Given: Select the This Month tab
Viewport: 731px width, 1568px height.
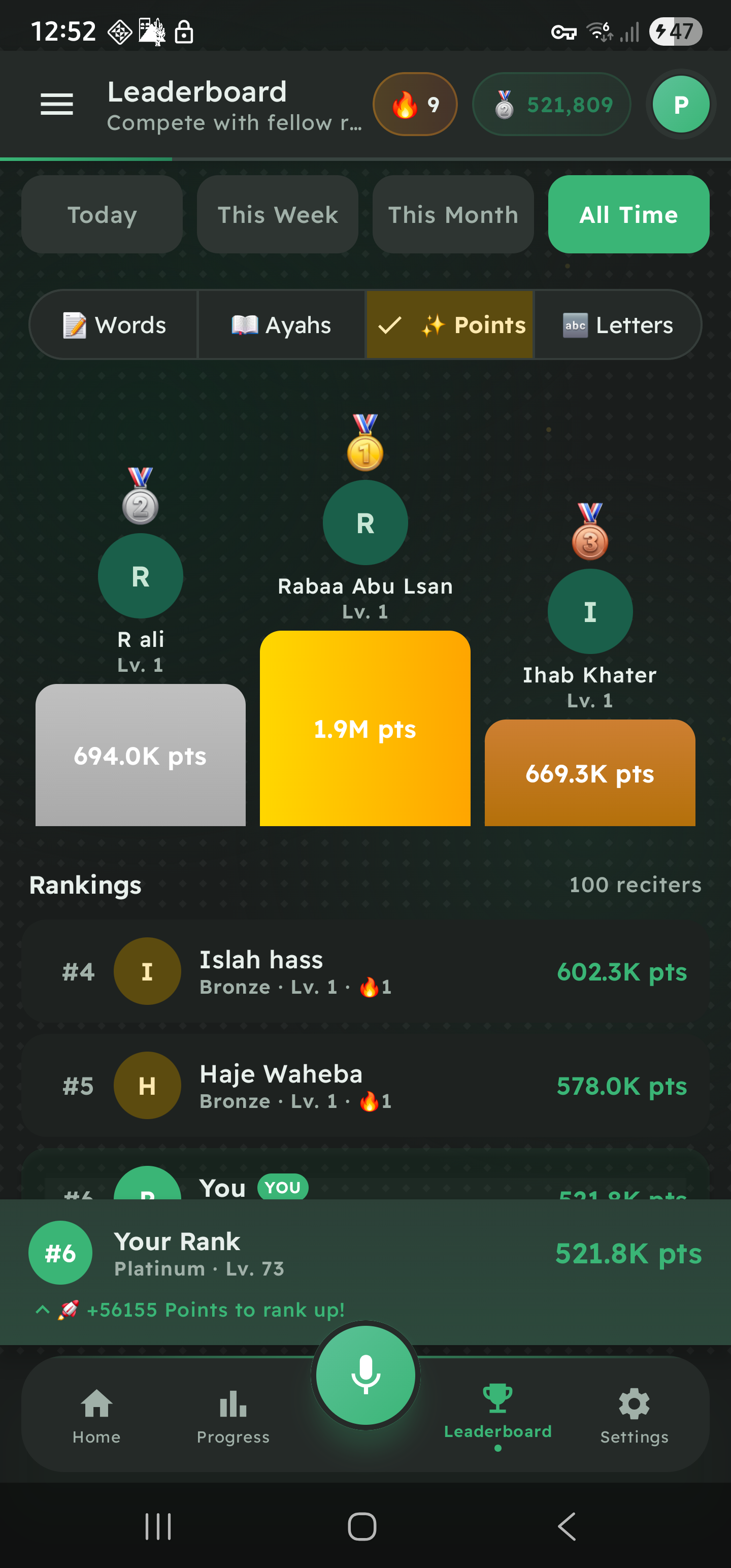Looking at the screenshot, I should point(452,214).
